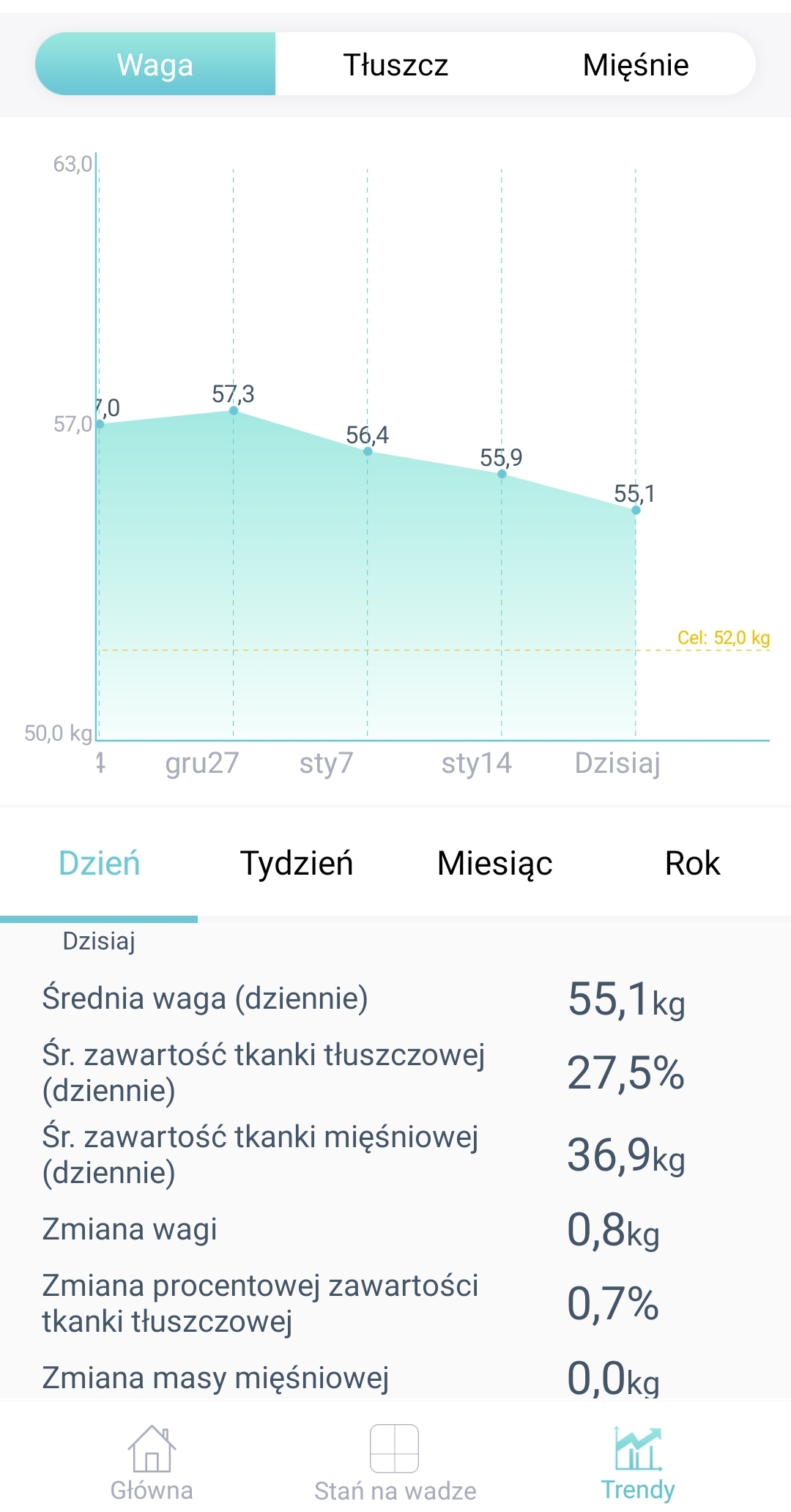Image resolution: width=791 pixels, height=1512 pixels.
Task: Select the 57,3 peak data point
Action: tap(231, 412)
